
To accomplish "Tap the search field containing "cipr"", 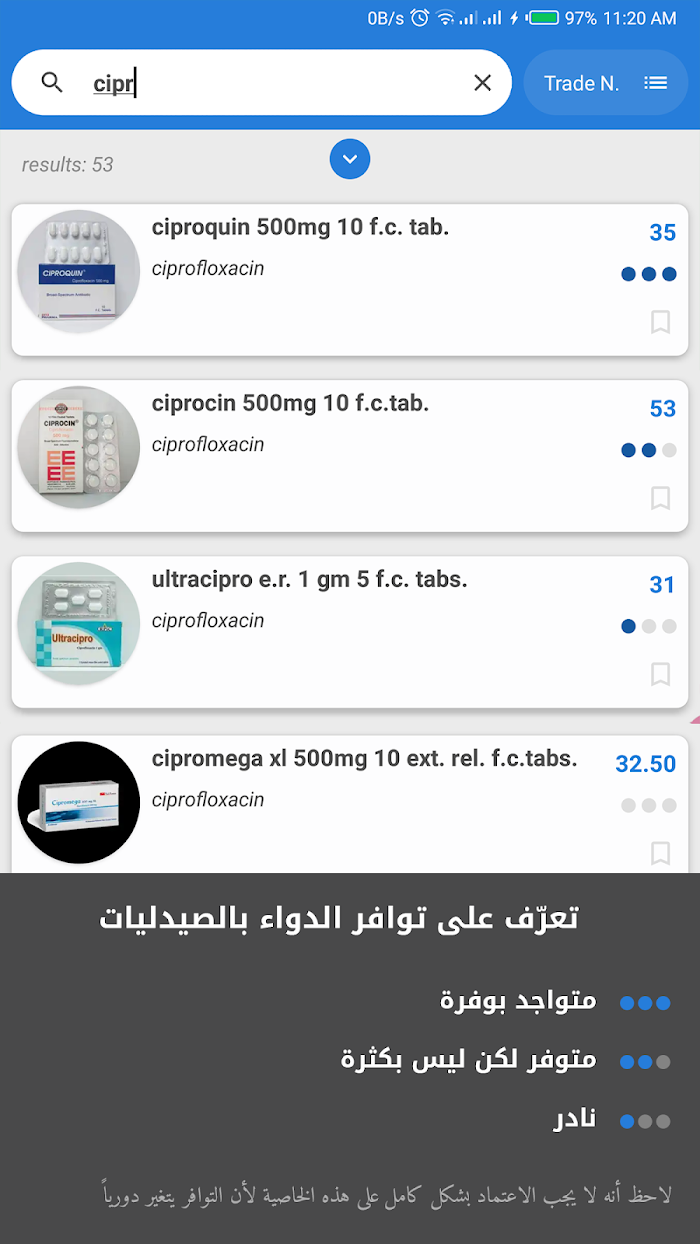I will 270,83.
